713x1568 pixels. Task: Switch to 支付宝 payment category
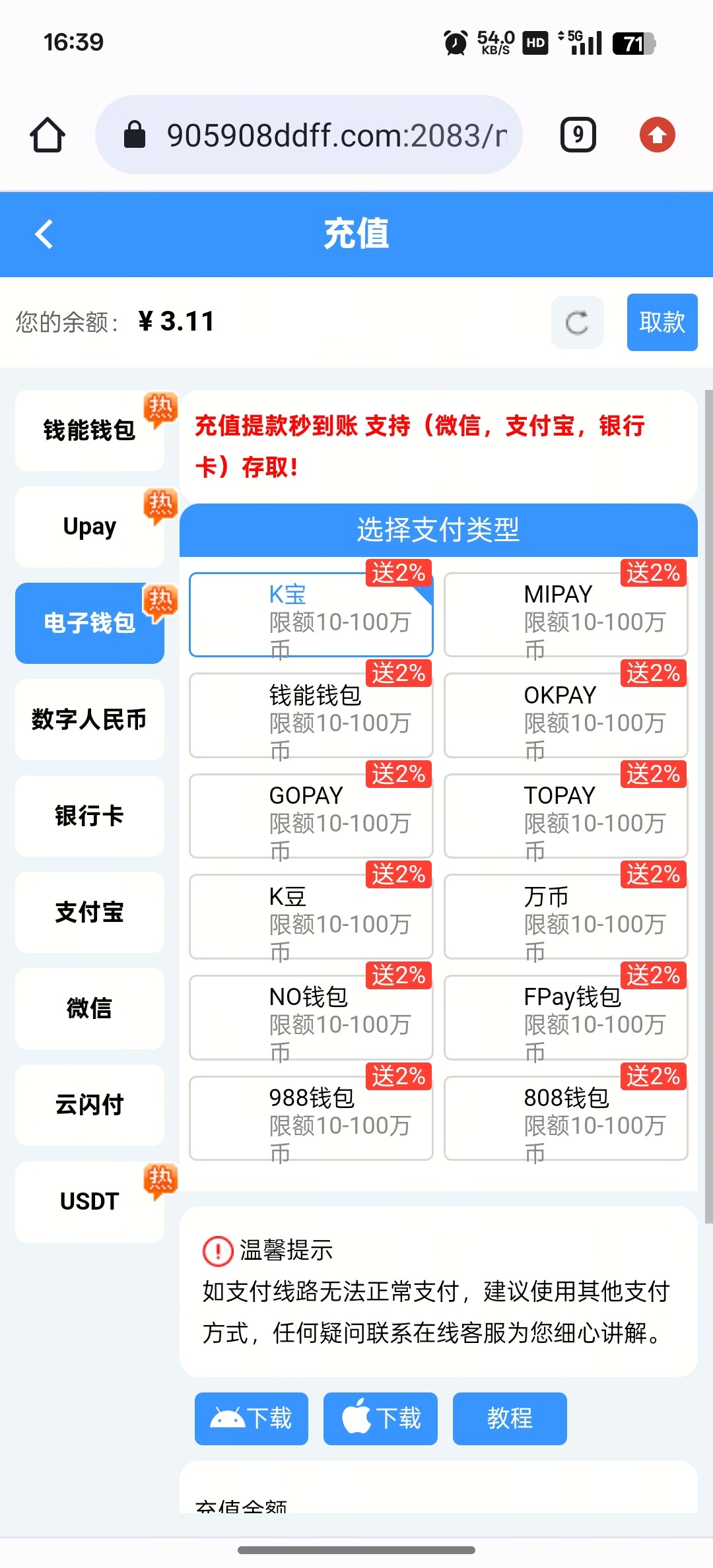[x=90, y=912]
